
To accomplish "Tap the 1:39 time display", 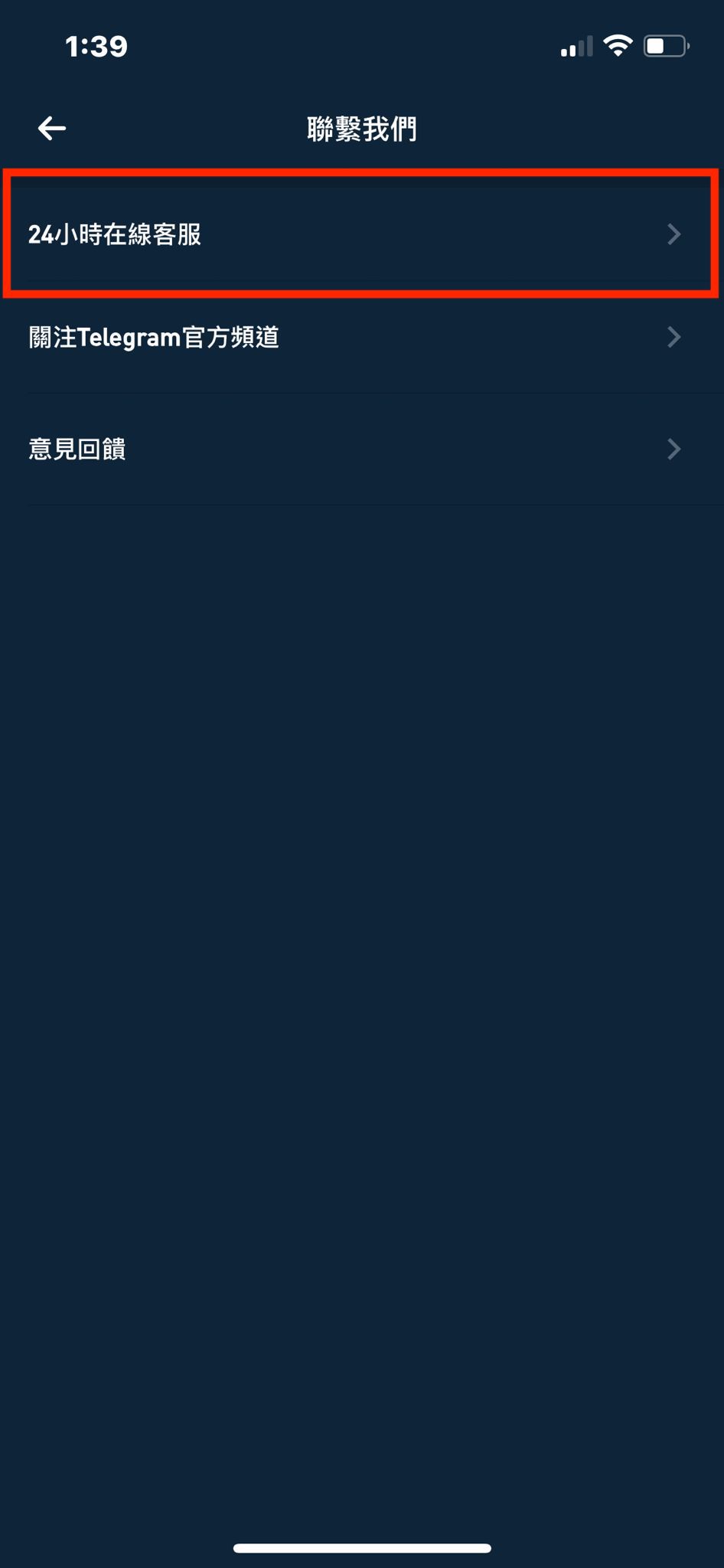I will click(x=96, y=46).
